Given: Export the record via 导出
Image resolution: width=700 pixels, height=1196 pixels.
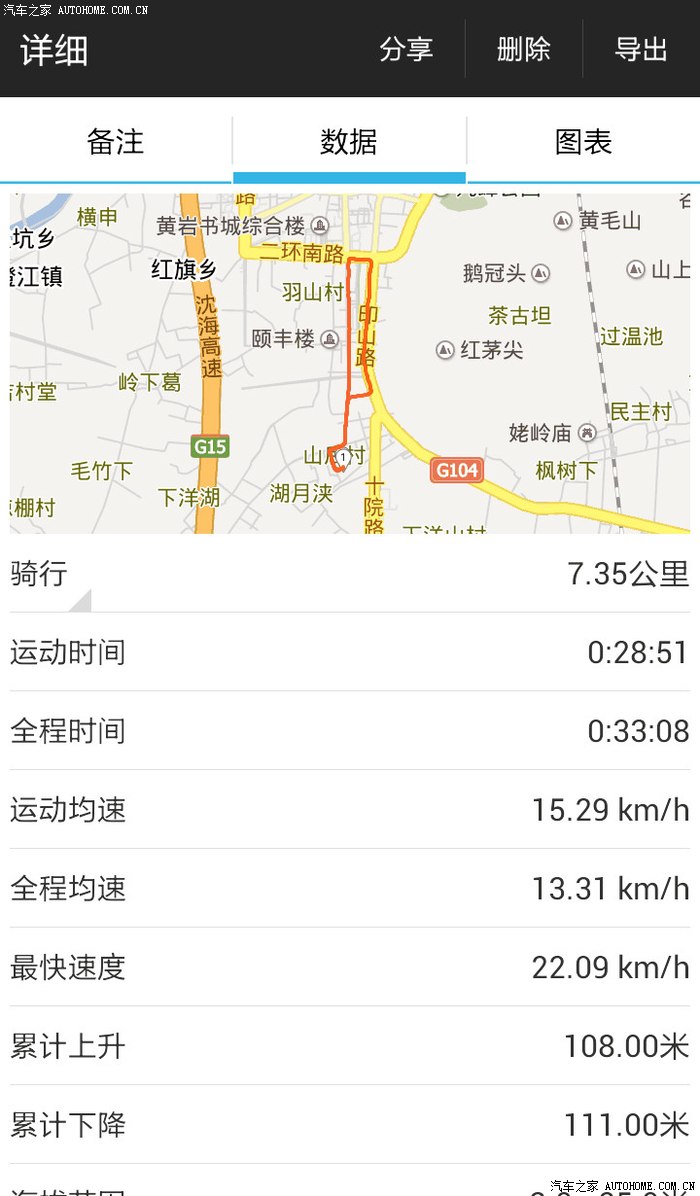Looking at the screenshot, I should point(641,50).
